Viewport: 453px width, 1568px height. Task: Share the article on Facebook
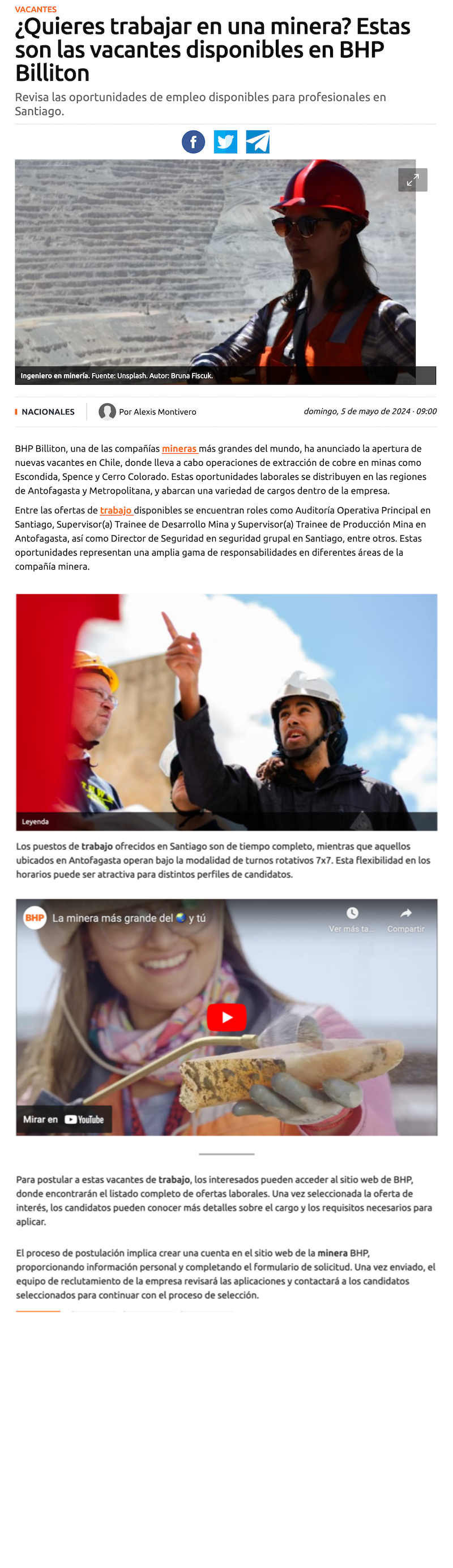[x=193, y=142]
